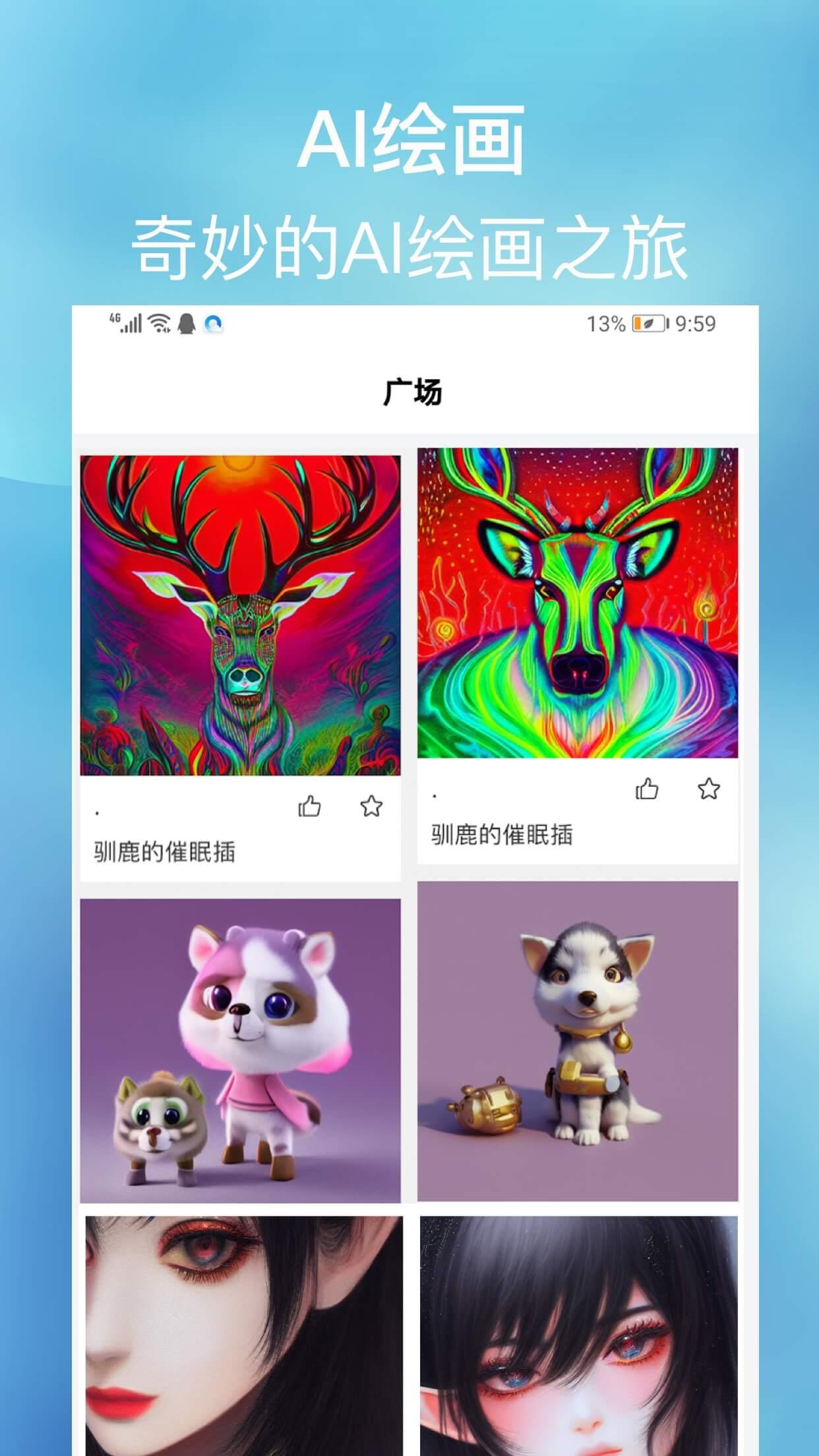Tap the 4G signal strength icon
Image resolution: width=819 pixels, height=1456 pixels.
click(x=127, y=321)
